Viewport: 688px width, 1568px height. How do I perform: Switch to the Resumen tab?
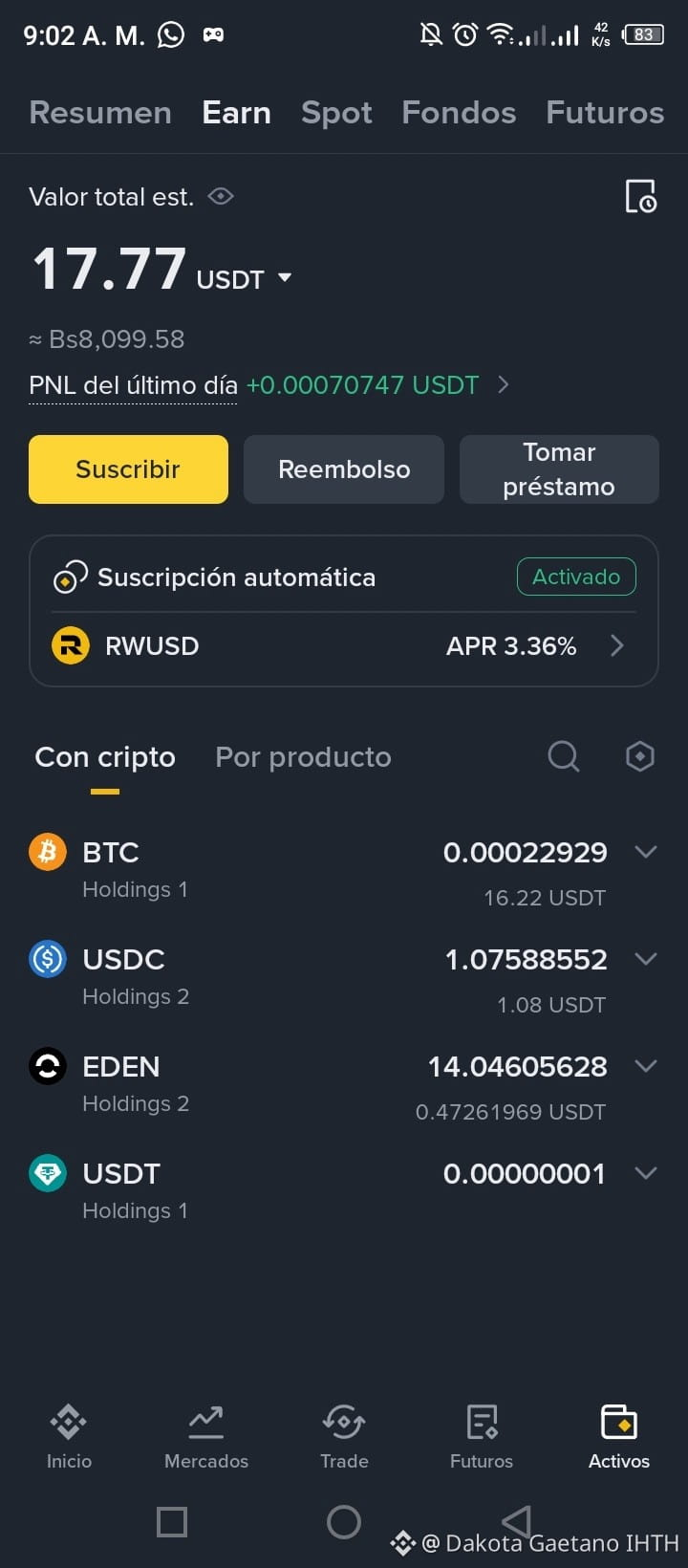tap(100, 113)
